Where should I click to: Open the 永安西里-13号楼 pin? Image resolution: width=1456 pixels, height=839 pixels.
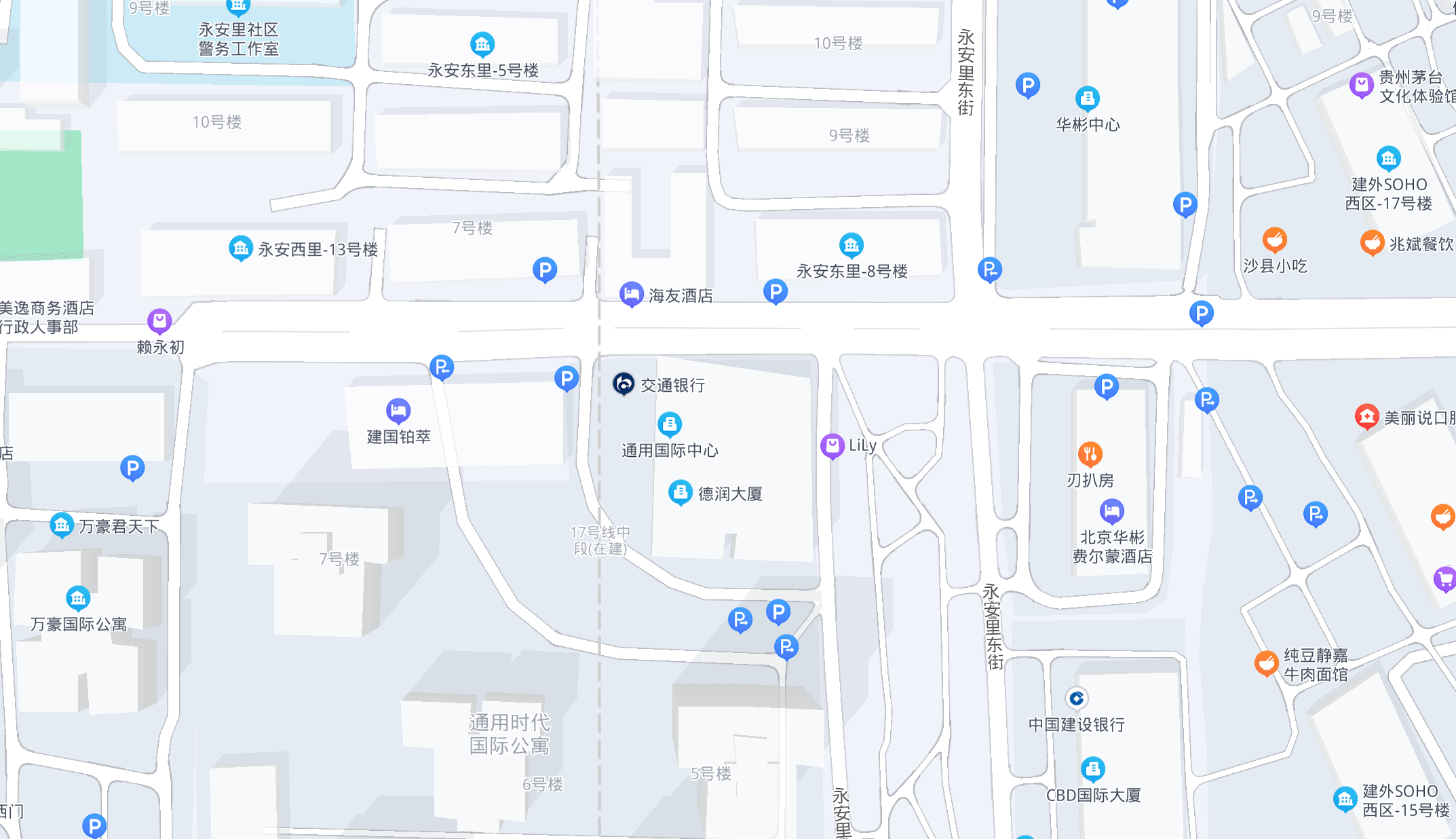click(x=240, y=248)
